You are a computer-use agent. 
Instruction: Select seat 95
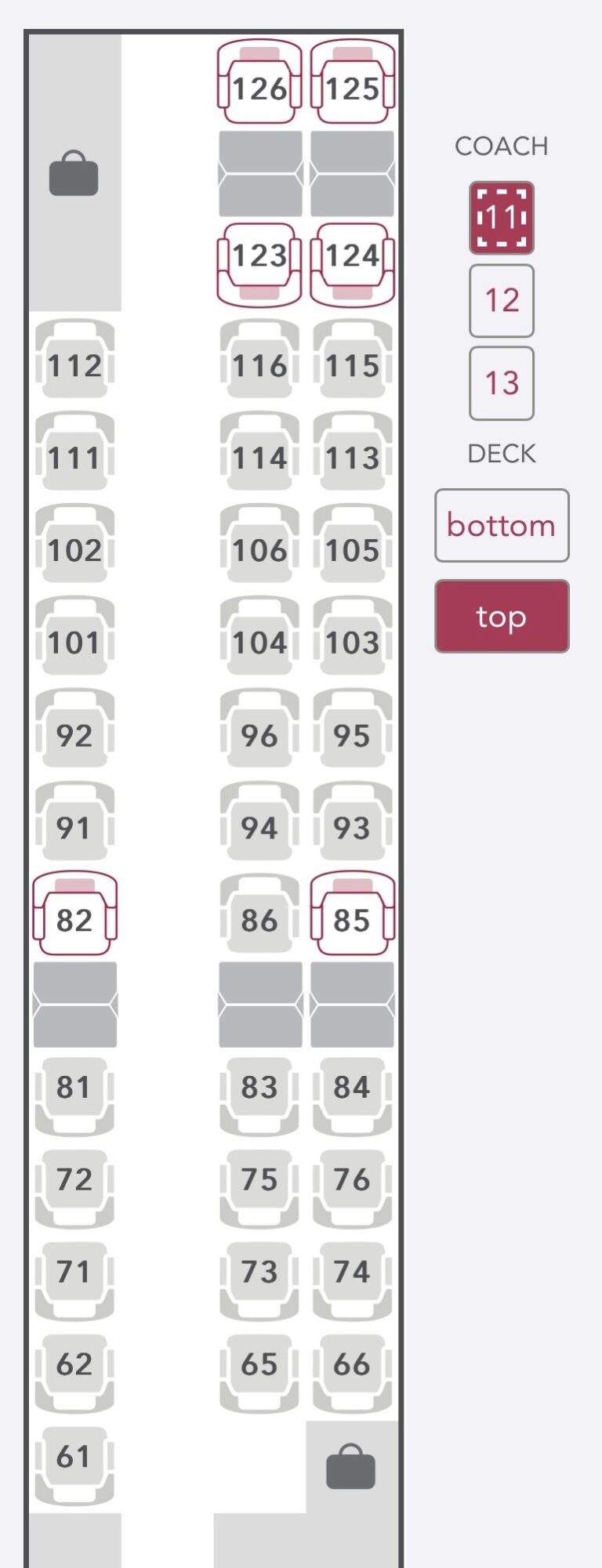tap(354, 735)
